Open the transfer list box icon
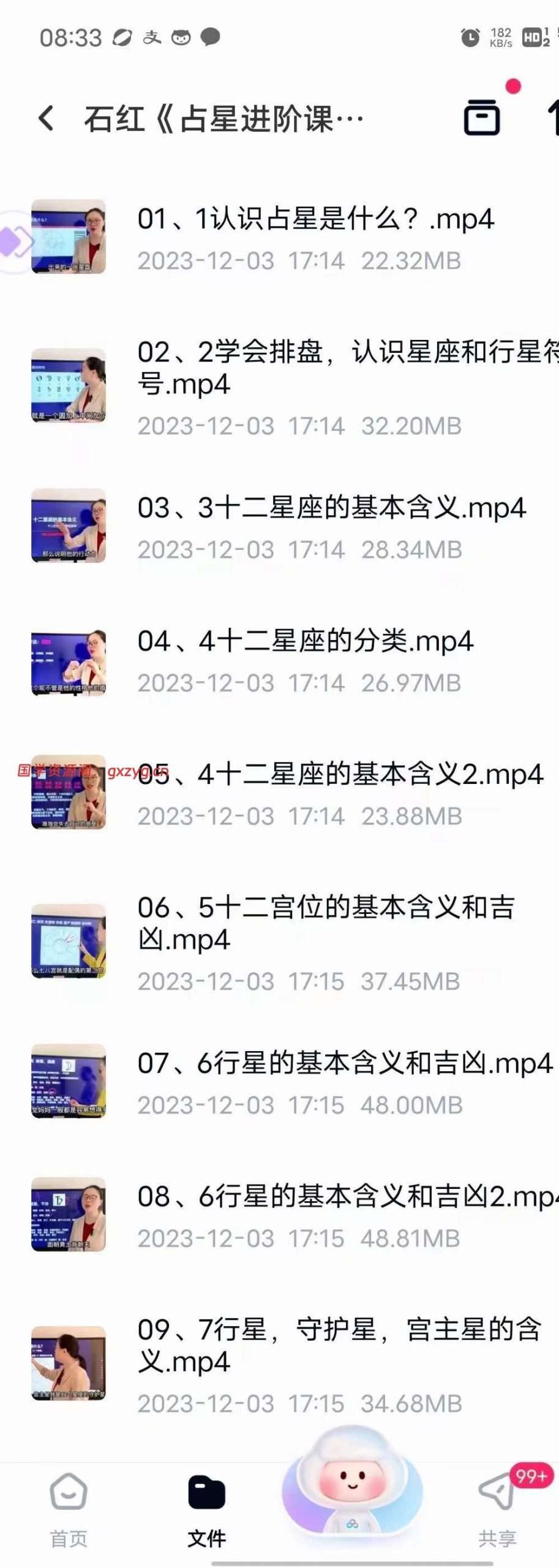The height and width of the screenshot is (1568, 559). (x=481, y=118)
